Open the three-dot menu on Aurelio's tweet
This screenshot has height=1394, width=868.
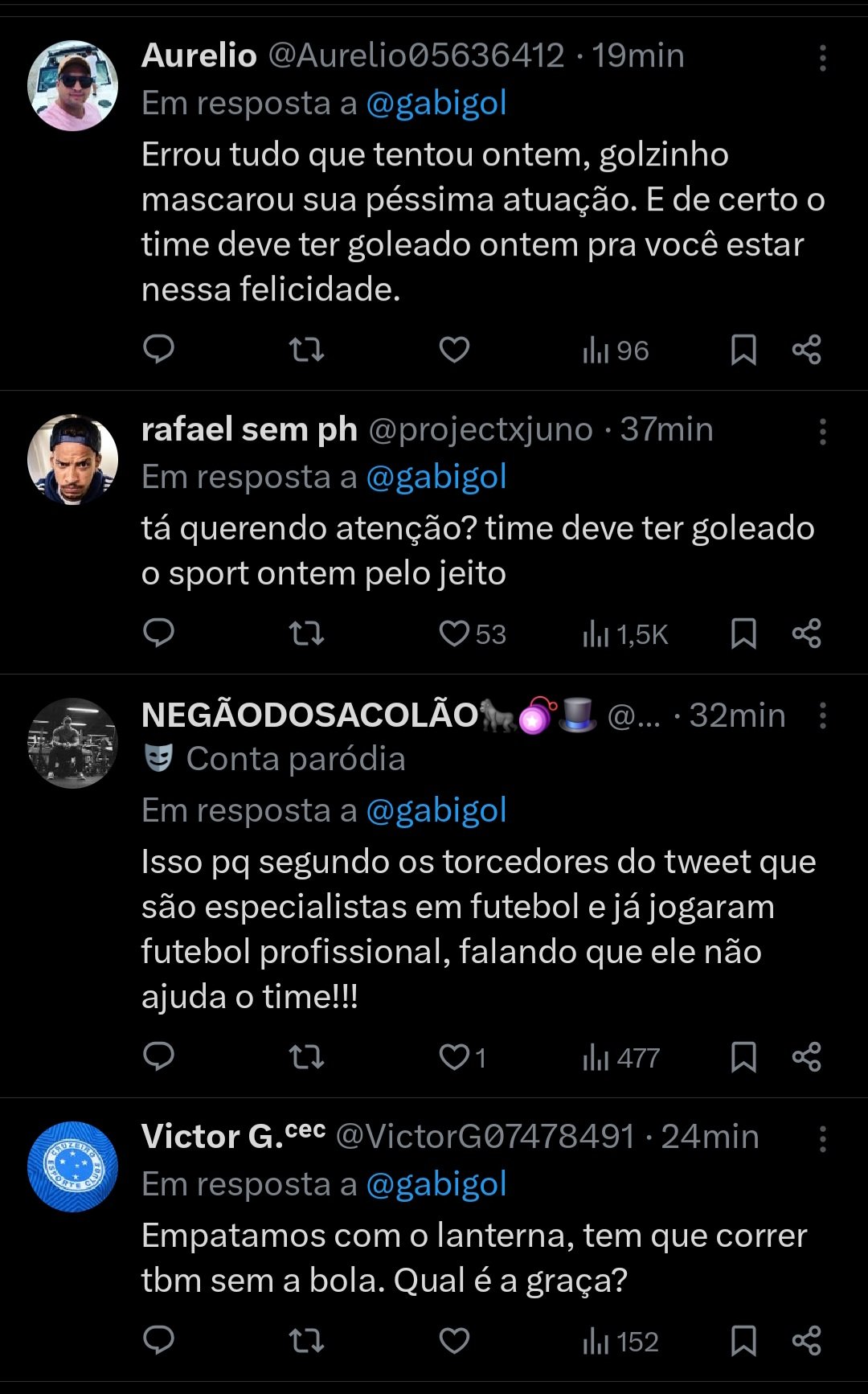click(822, 56)
